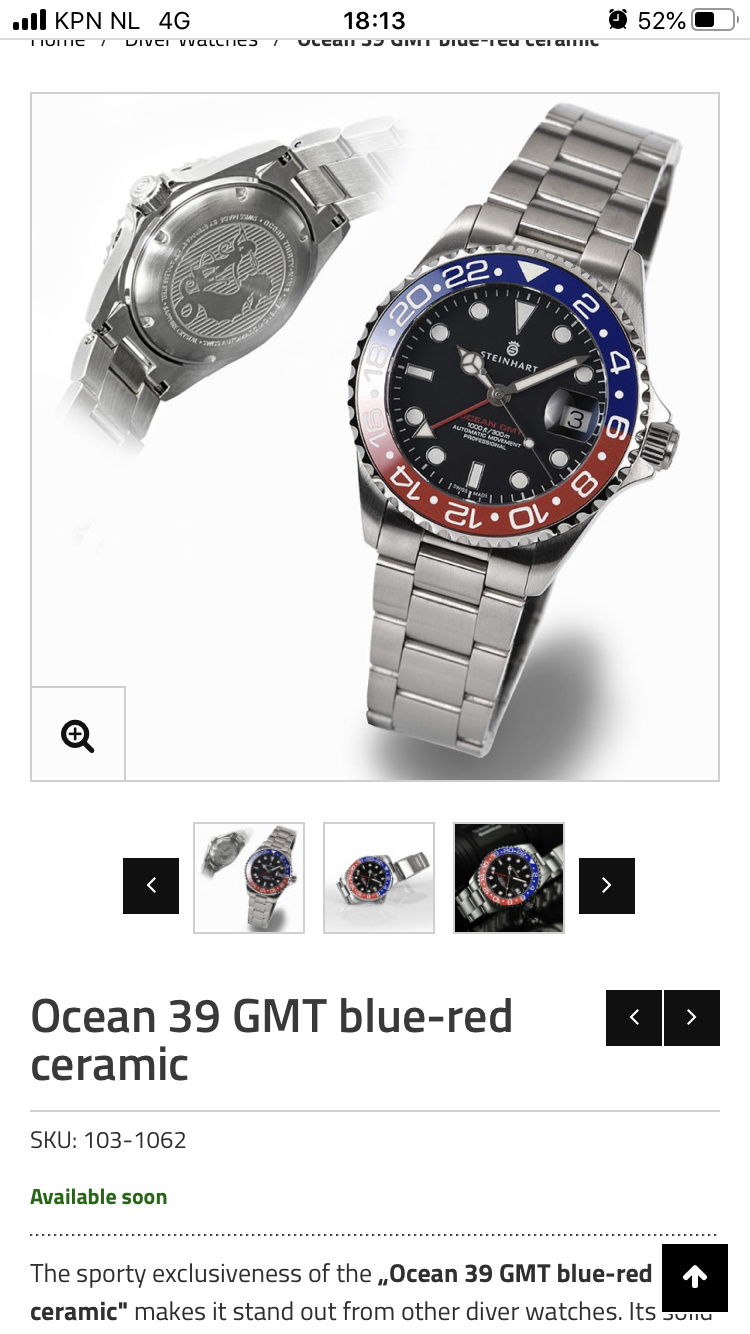Go to the previous product
Viewport: 750px width, 1334px height.
pos(634,1018)
